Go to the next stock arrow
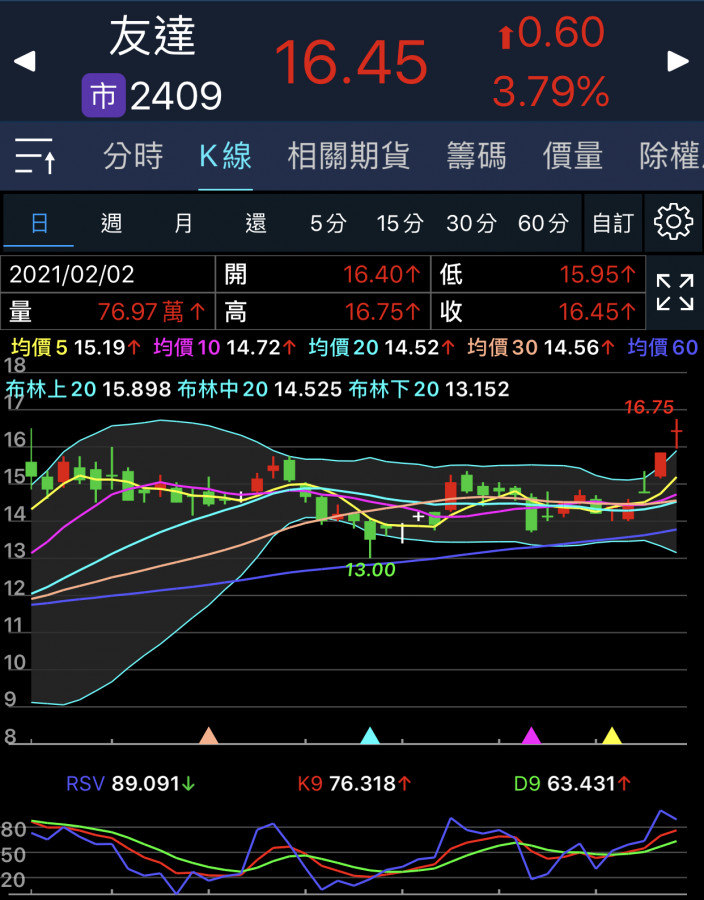This screenshot has width=704, height=900. click(x=679, y=61)
